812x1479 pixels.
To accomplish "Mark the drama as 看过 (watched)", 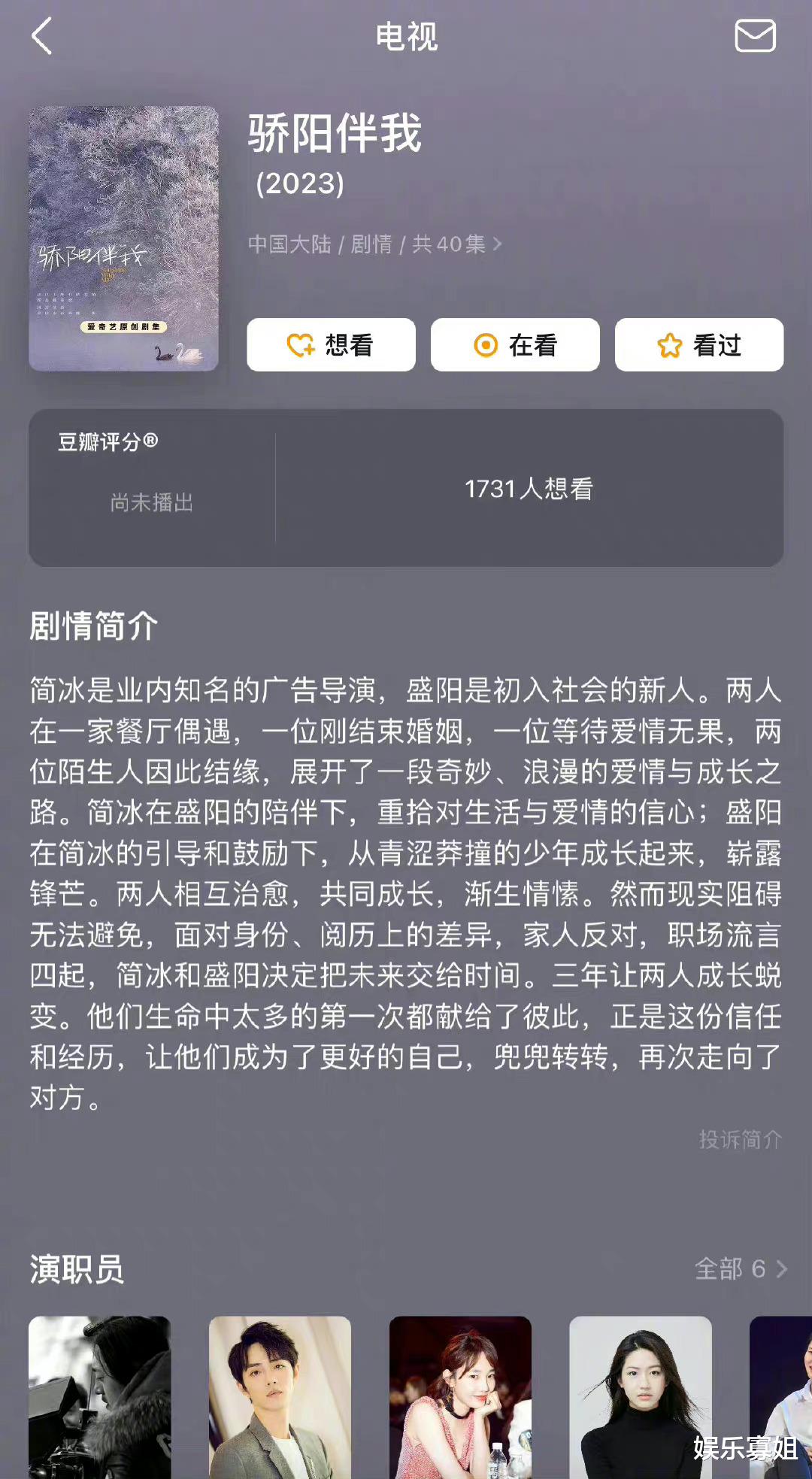I will click(698, 344).
